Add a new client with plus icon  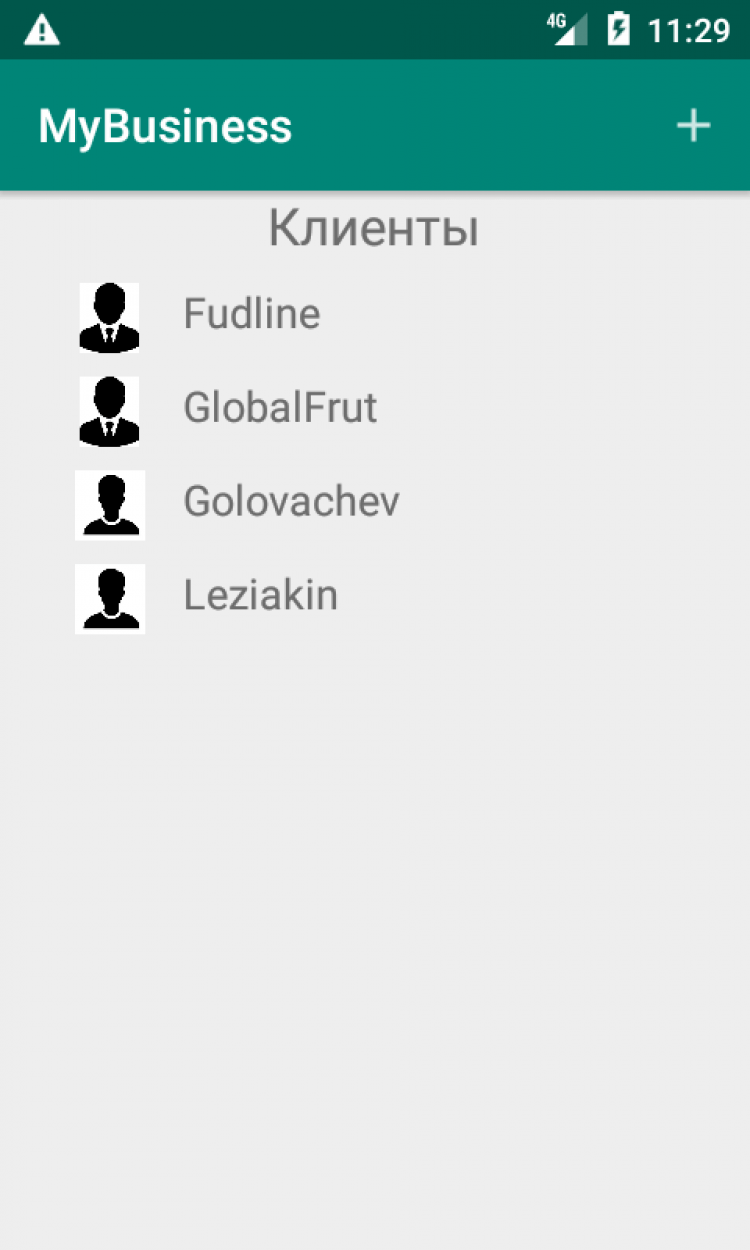coord(693,126)
